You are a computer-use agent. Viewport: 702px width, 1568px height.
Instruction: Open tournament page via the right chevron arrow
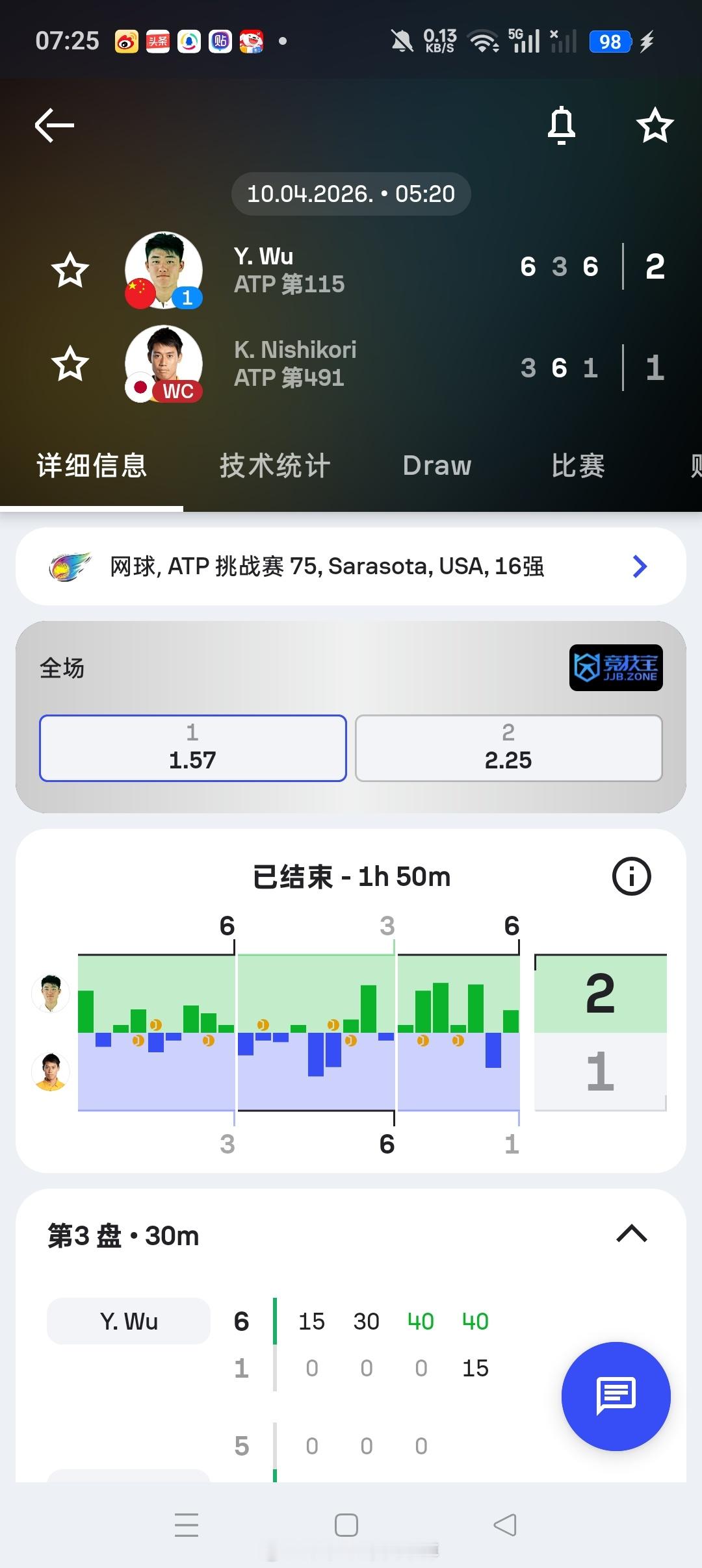click(x=640, y=566)
